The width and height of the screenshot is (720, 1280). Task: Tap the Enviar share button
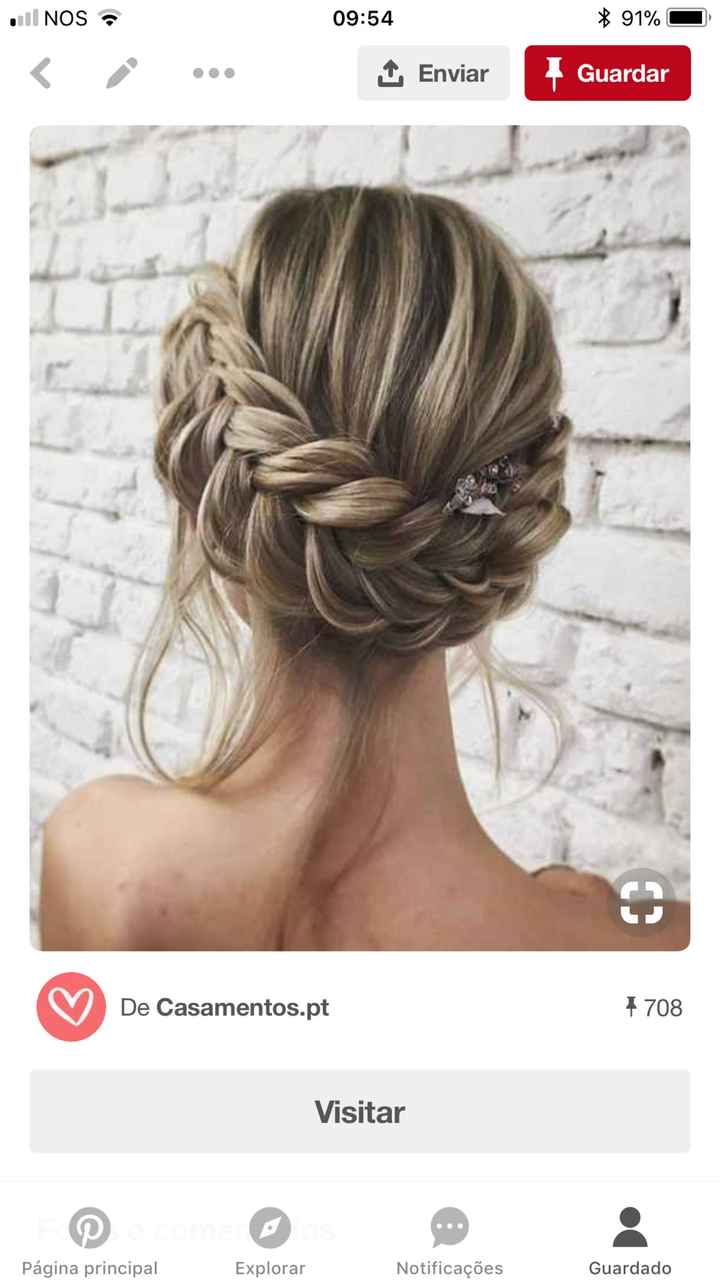433,73
